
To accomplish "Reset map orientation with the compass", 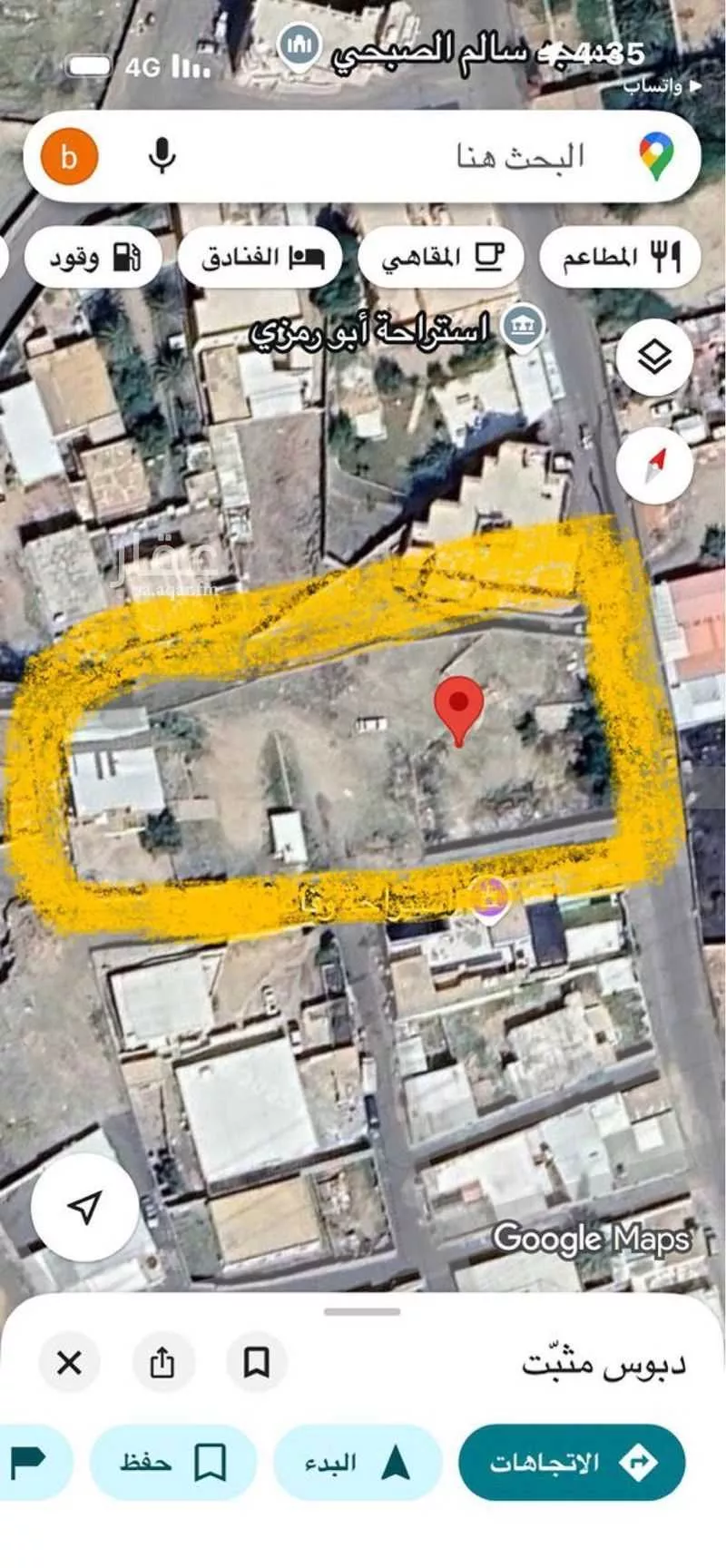I will (x=654, y=465).
